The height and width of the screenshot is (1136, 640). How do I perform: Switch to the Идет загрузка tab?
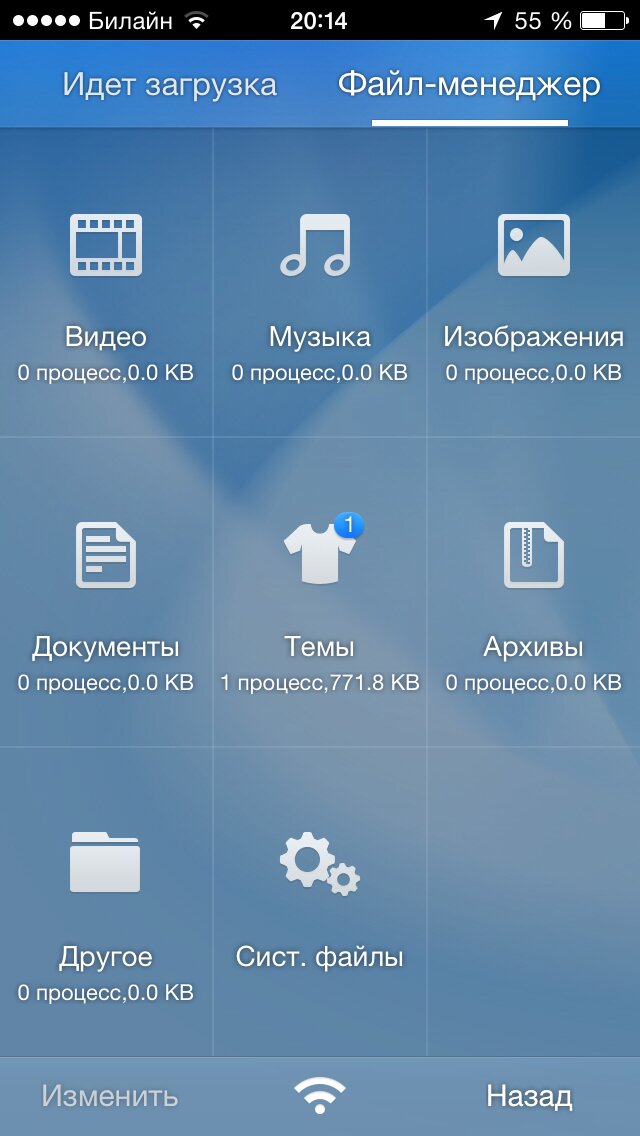[x=169, y=85]
